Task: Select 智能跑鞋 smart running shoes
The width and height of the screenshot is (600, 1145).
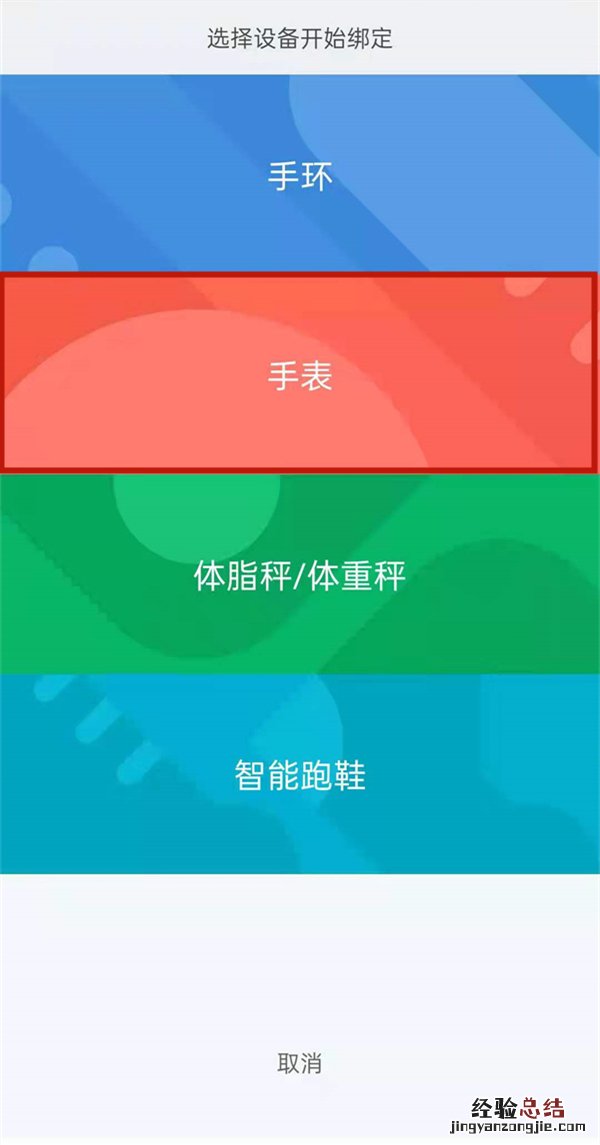Action: click(x=300, y=774)
